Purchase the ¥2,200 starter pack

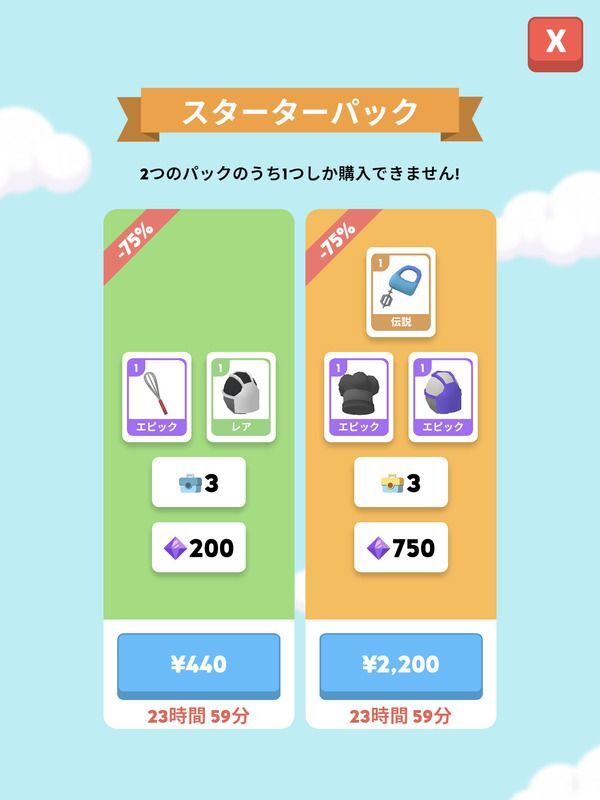coord(400,664)
